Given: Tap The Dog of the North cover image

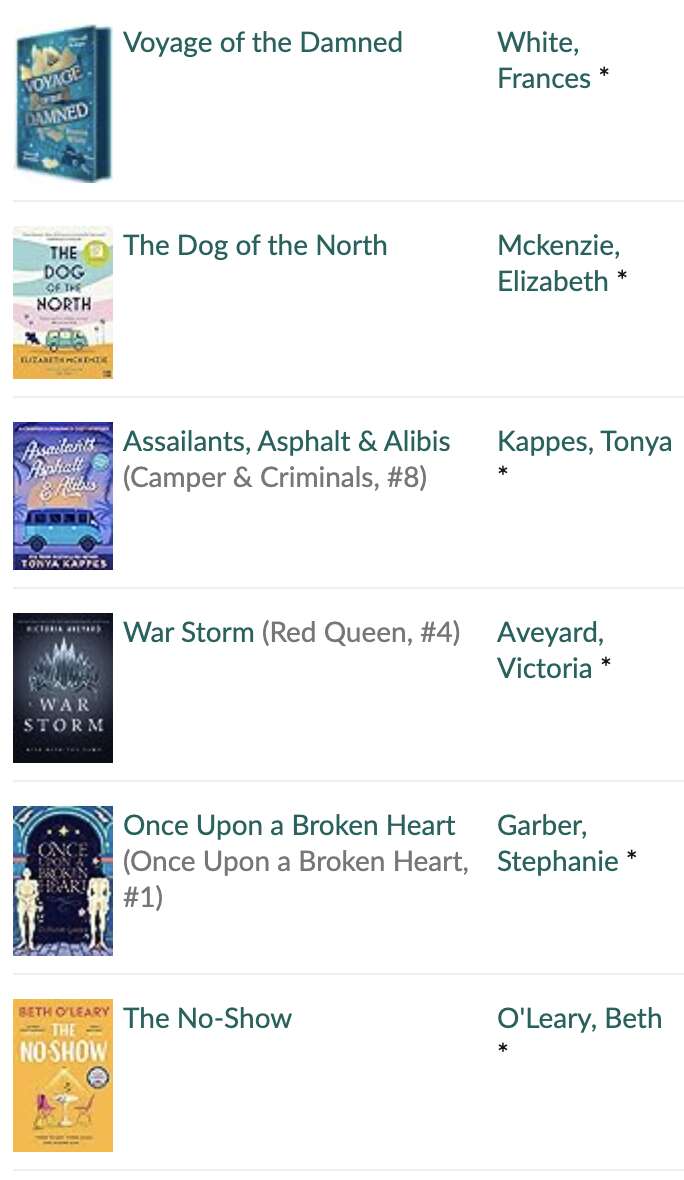Looking at the screenshot, I should (63, 303).
